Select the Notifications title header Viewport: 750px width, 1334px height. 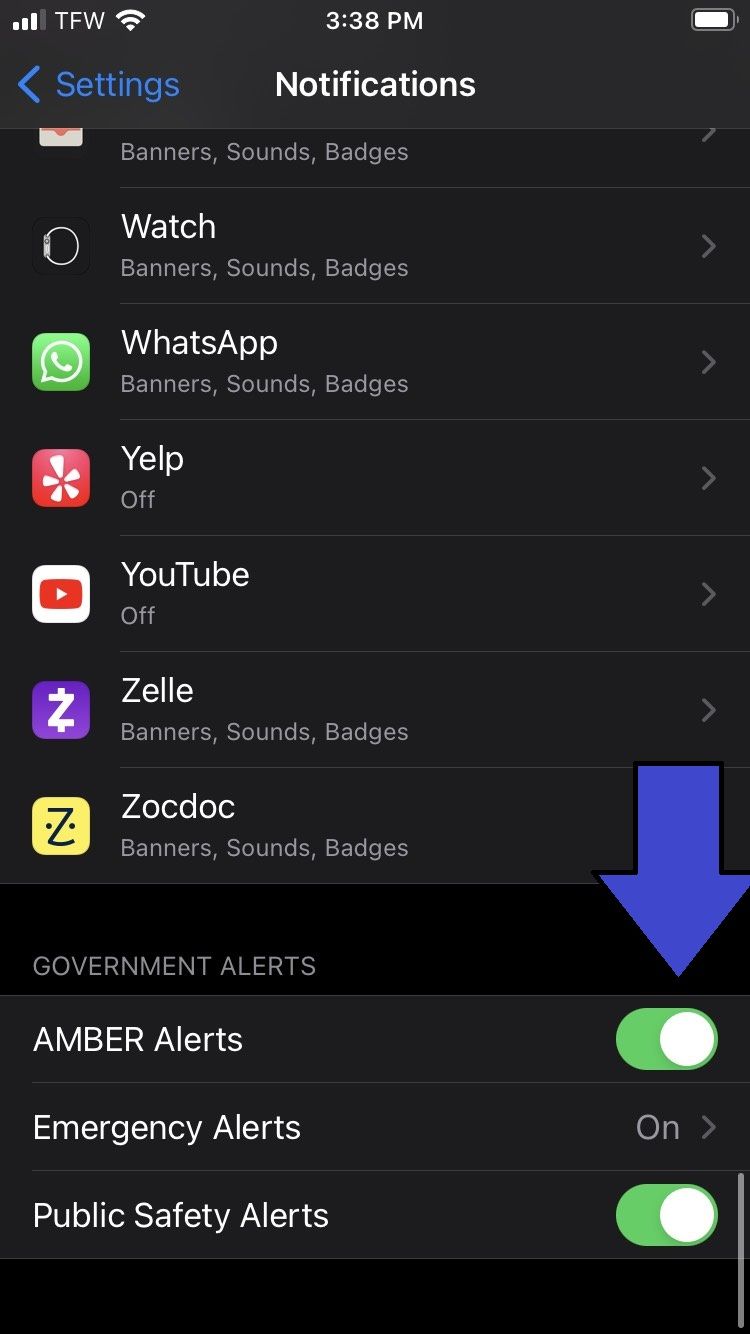pyautogui.click(x=375, y=85)
